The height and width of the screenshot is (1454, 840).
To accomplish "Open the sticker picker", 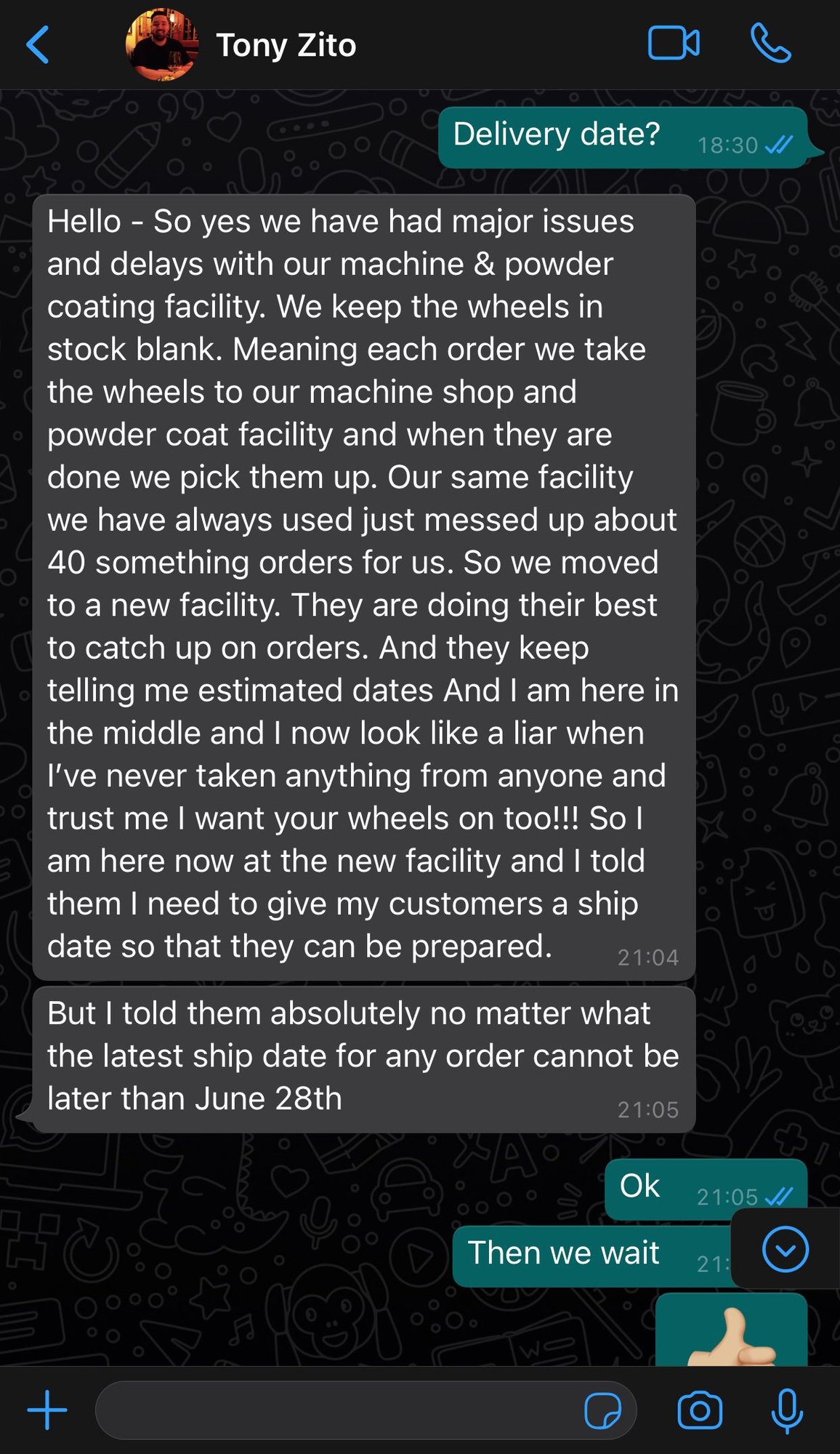I will click(602, 1410).
